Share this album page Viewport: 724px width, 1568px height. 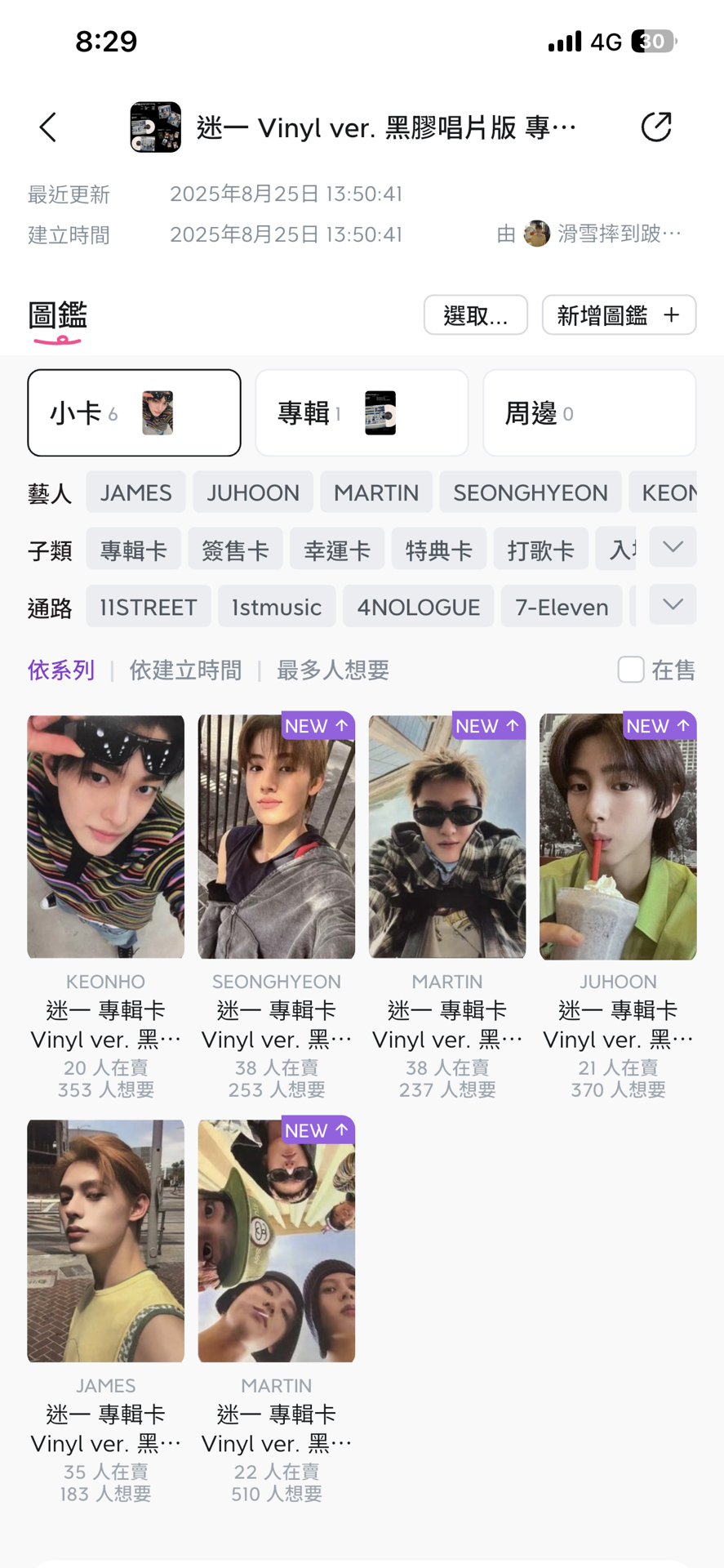tap(655, 127)
